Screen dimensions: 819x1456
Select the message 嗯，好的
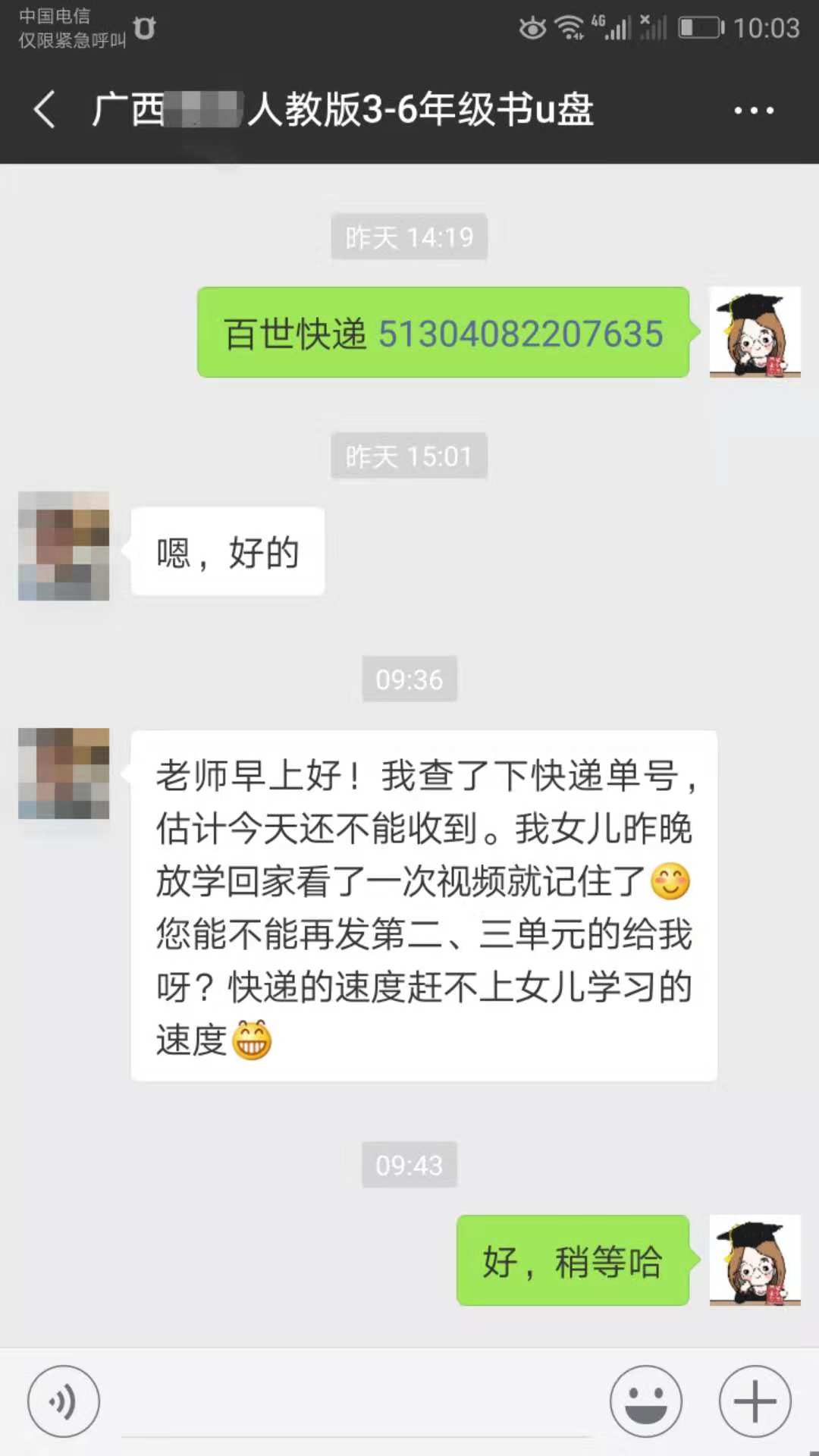coord(227,551)
